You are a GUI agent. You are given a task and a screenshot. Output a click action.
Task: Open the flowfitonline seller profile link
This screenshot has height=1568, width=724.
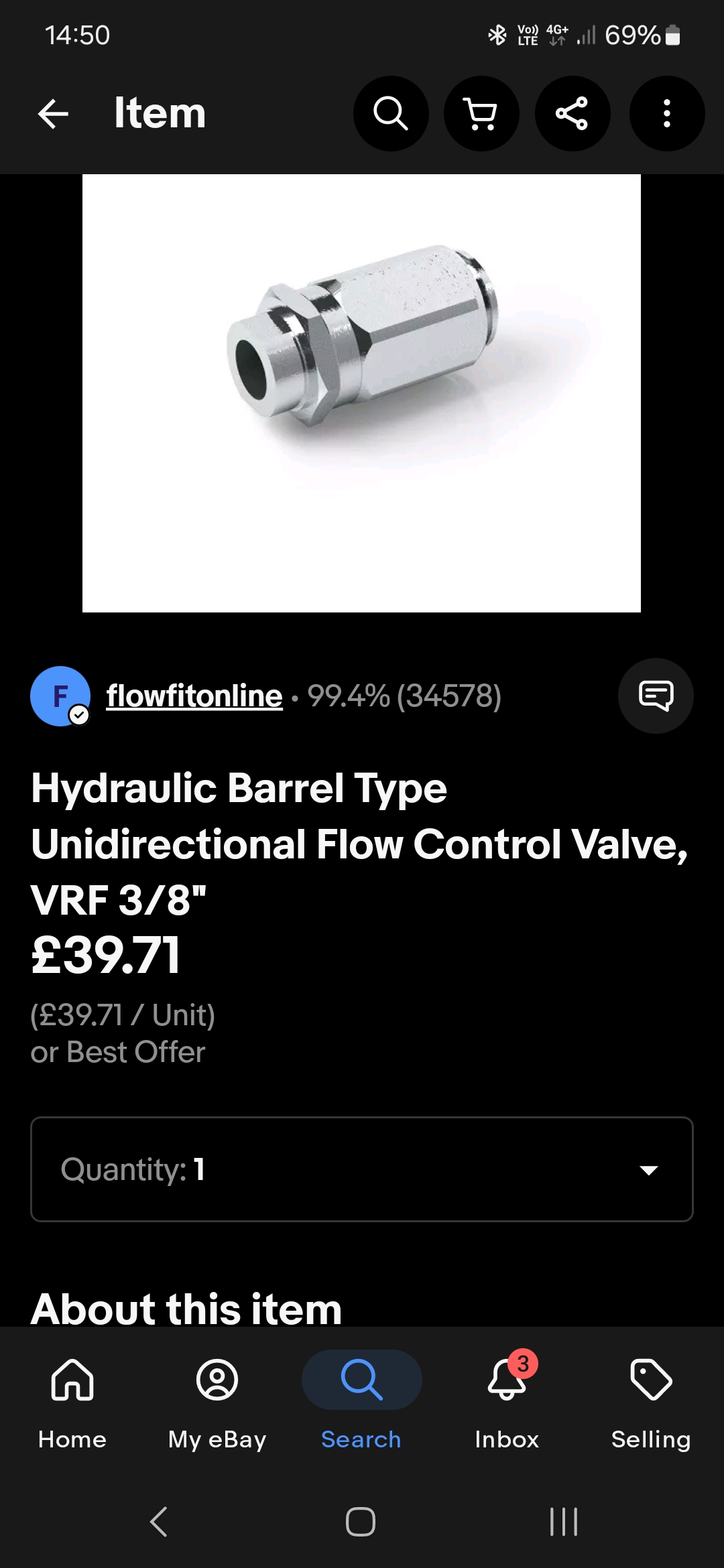pyautogui.click(x=193, y=696)
